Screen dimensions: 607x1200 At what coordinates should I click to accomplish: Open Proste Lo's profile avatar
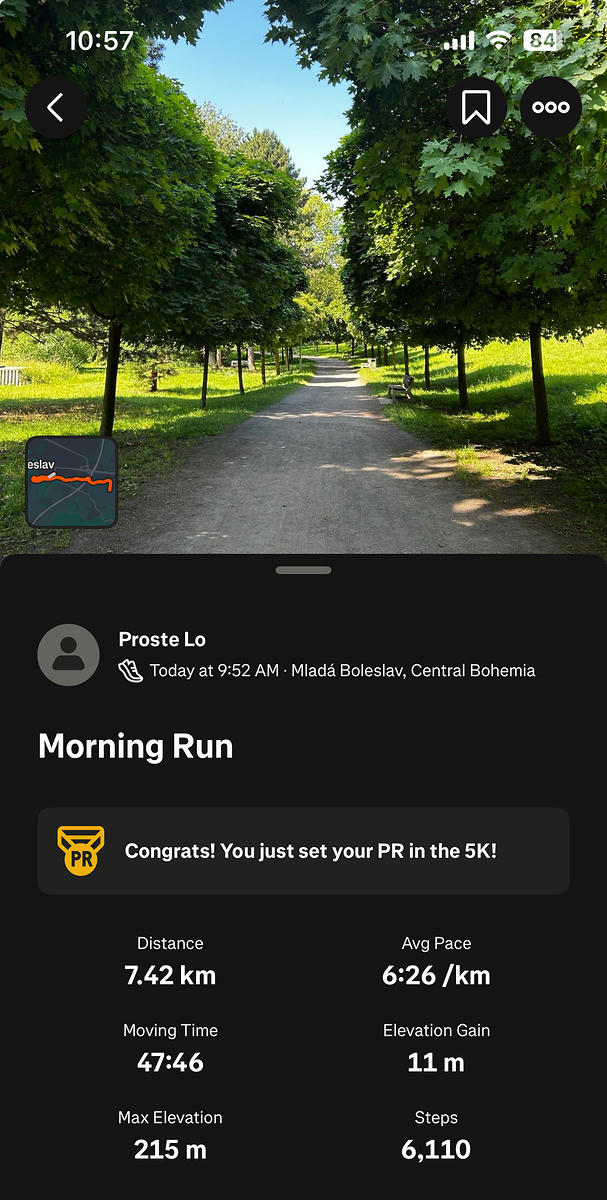tap(68, 655)
